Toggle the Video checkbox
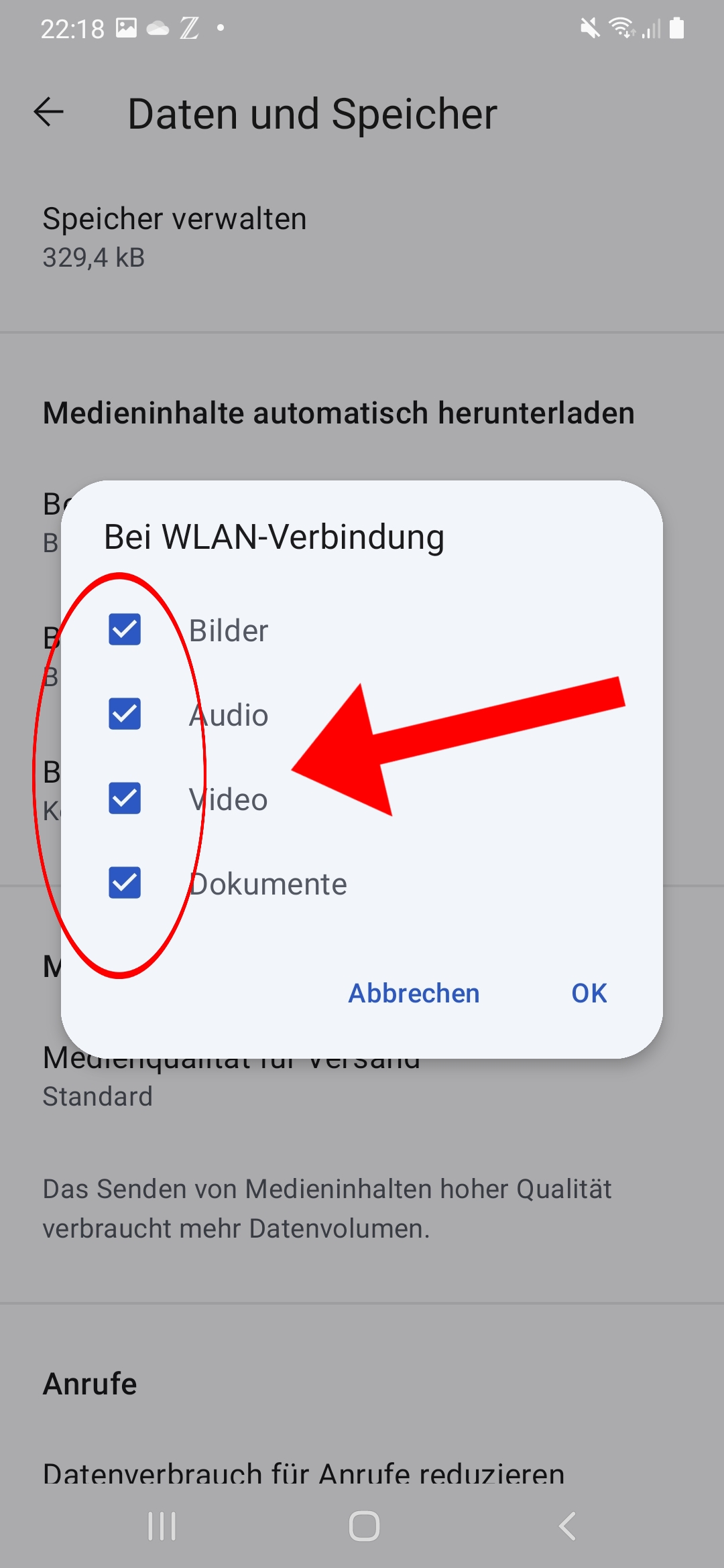Screen dimensions: 724x1568 (x=125, y=799)
